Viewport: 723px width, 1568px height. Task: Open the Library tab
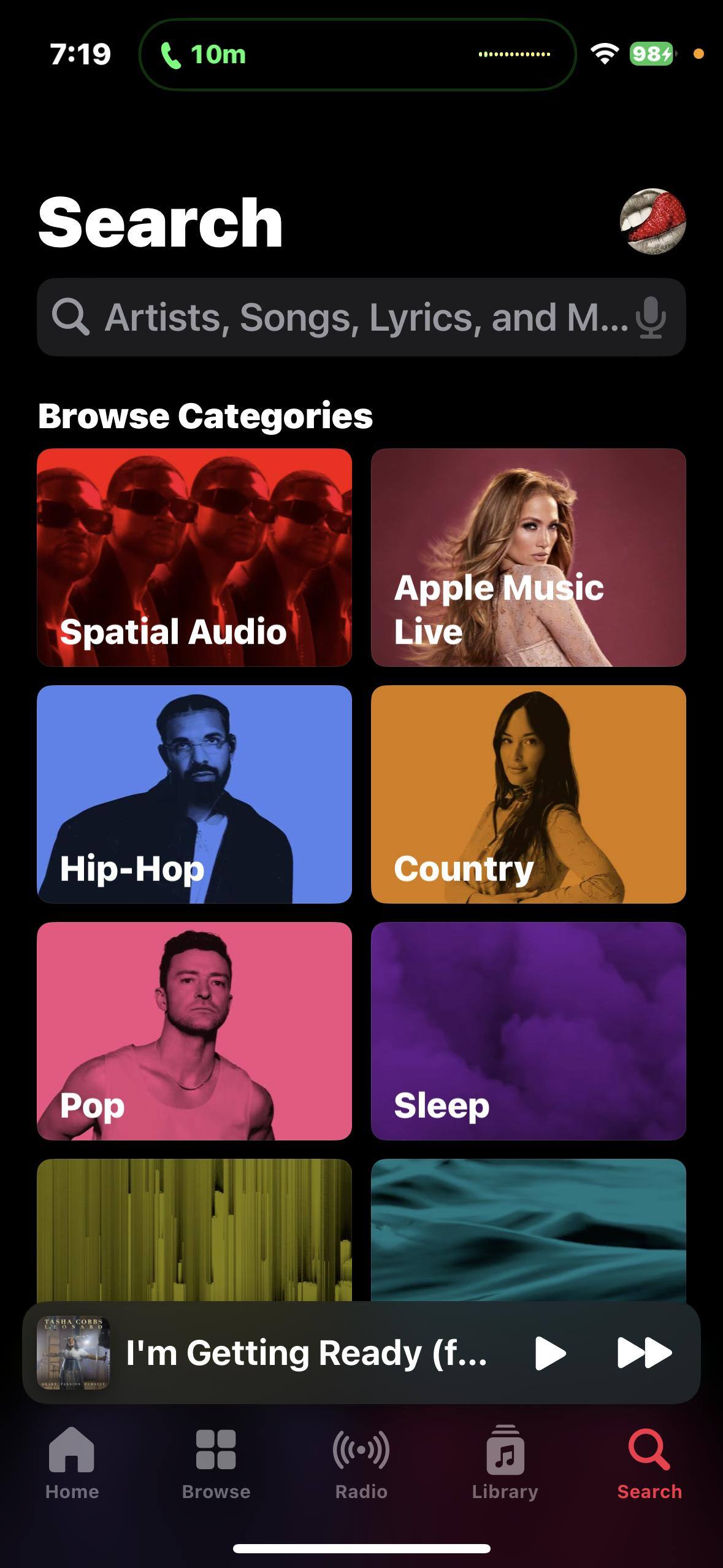[x=505, y=1462]
